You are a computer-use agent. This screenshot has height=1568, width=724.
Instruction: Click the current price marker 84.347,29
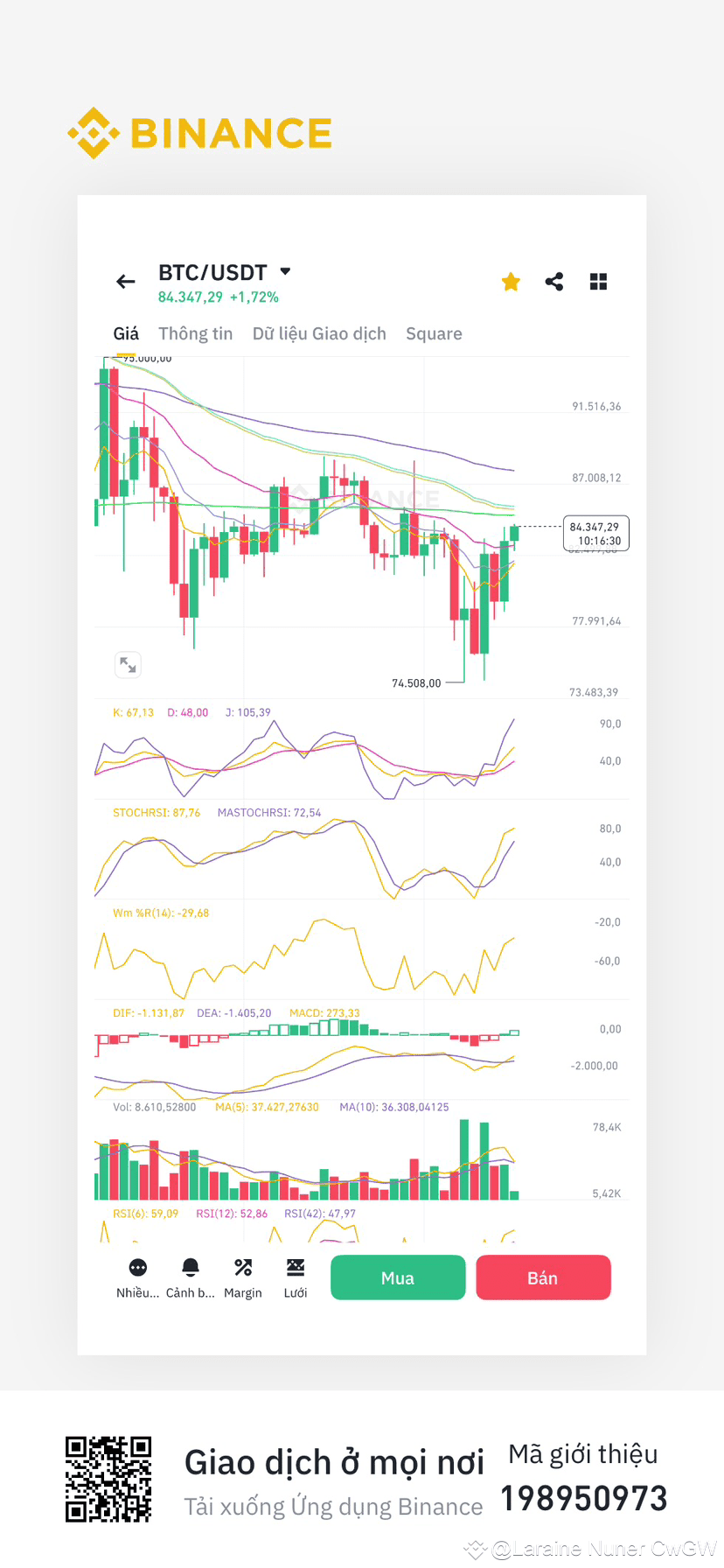(x=596, y=533)
